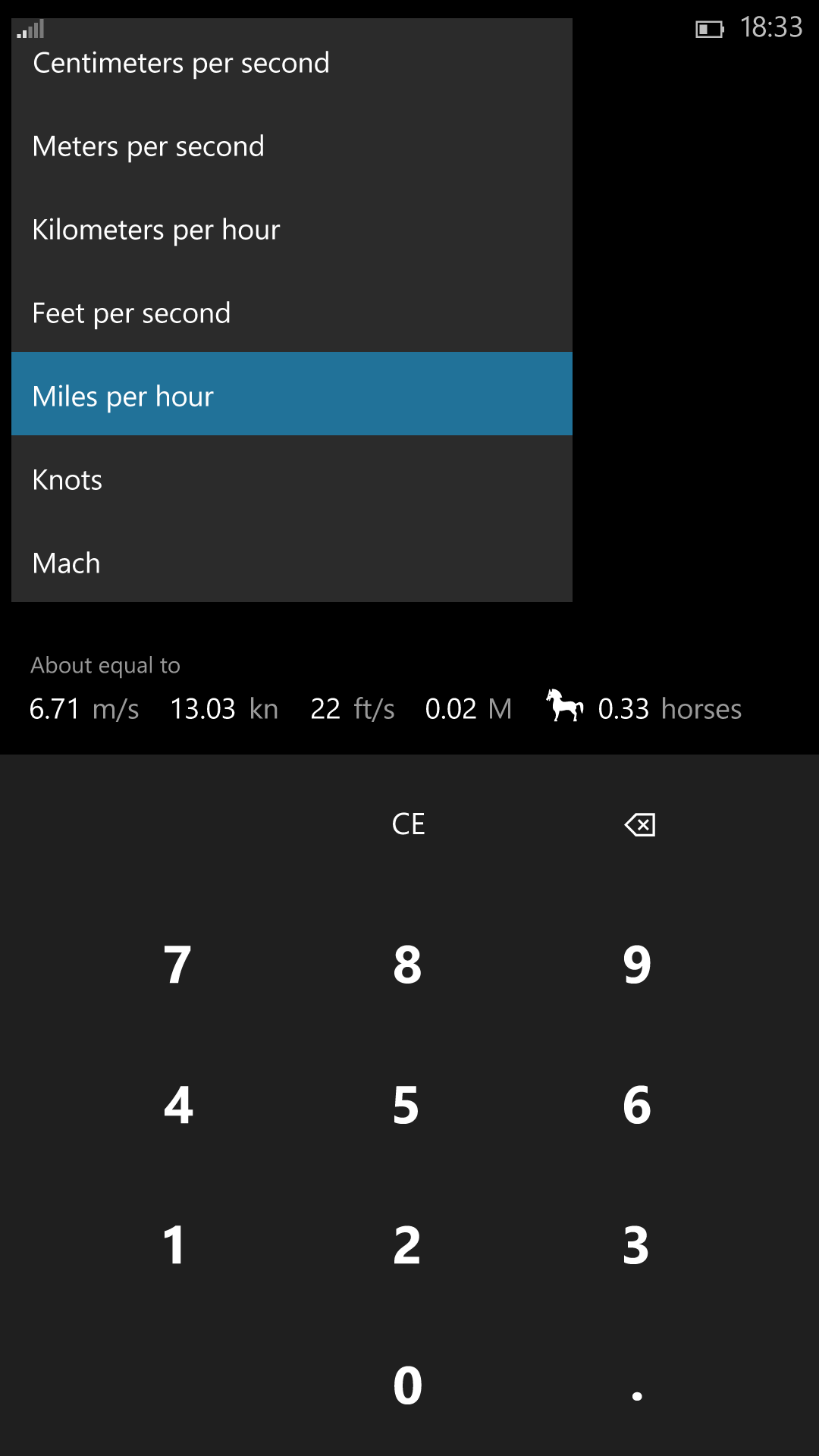Enter digit 6

point(638,1105)
